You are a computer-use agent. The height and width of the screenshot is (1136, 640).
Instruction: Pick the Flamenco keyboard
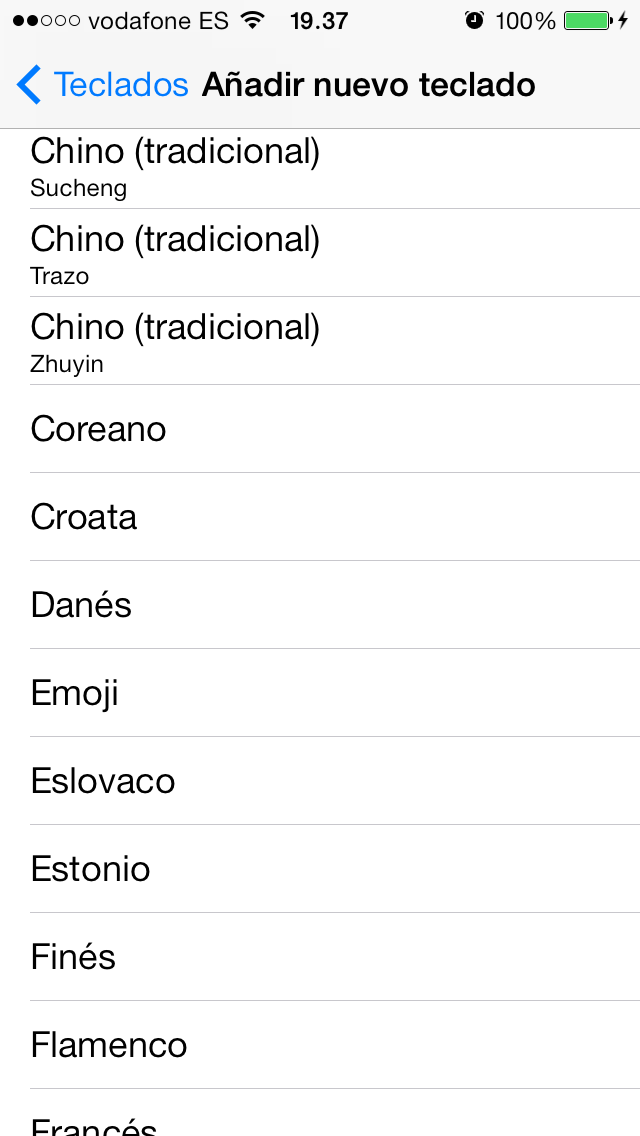pyautogui.click(x=320, y=1045)
